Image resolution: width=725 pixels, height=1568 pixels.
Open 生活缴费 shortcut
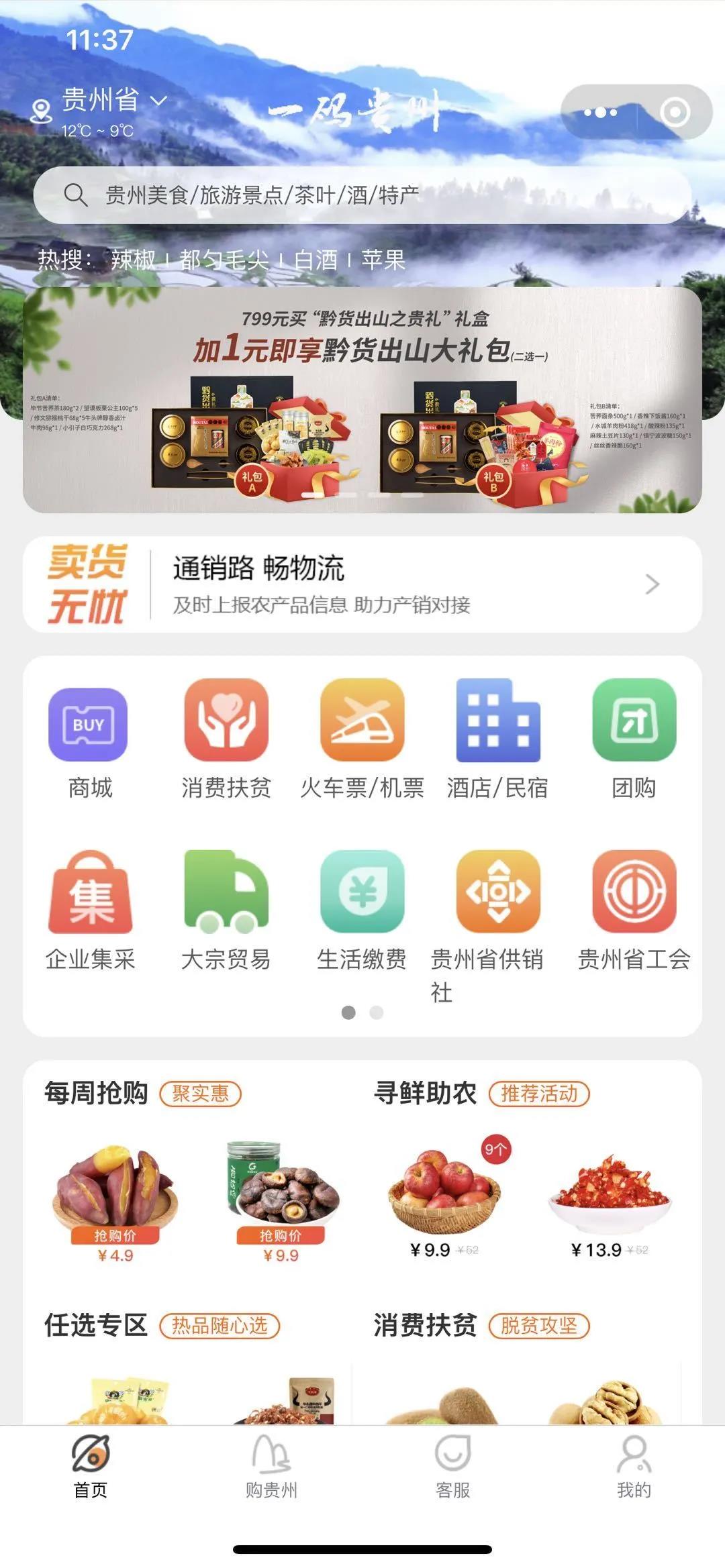click(362, 893)
